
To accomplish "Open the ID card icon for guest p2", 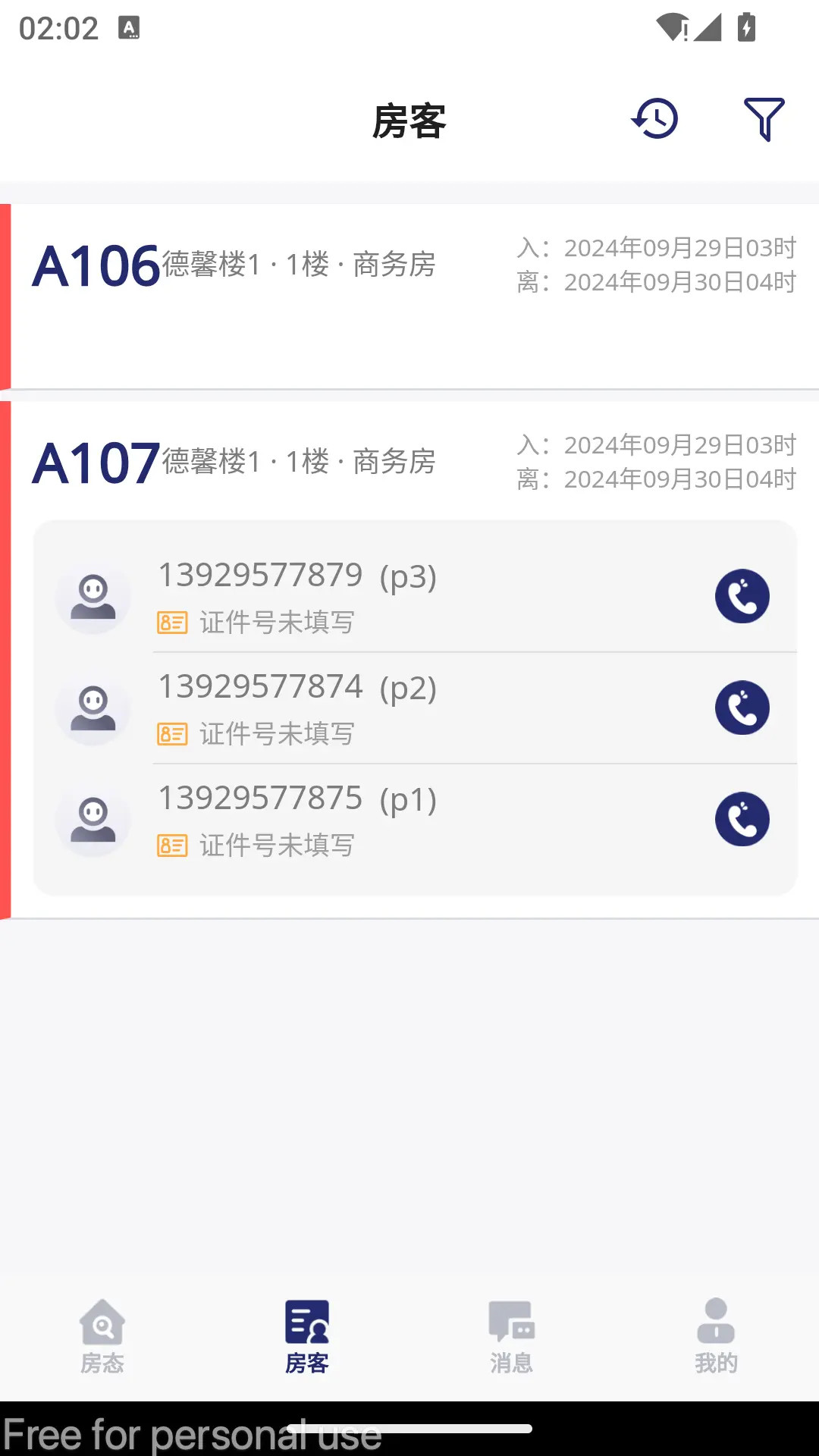I will 173,733.
